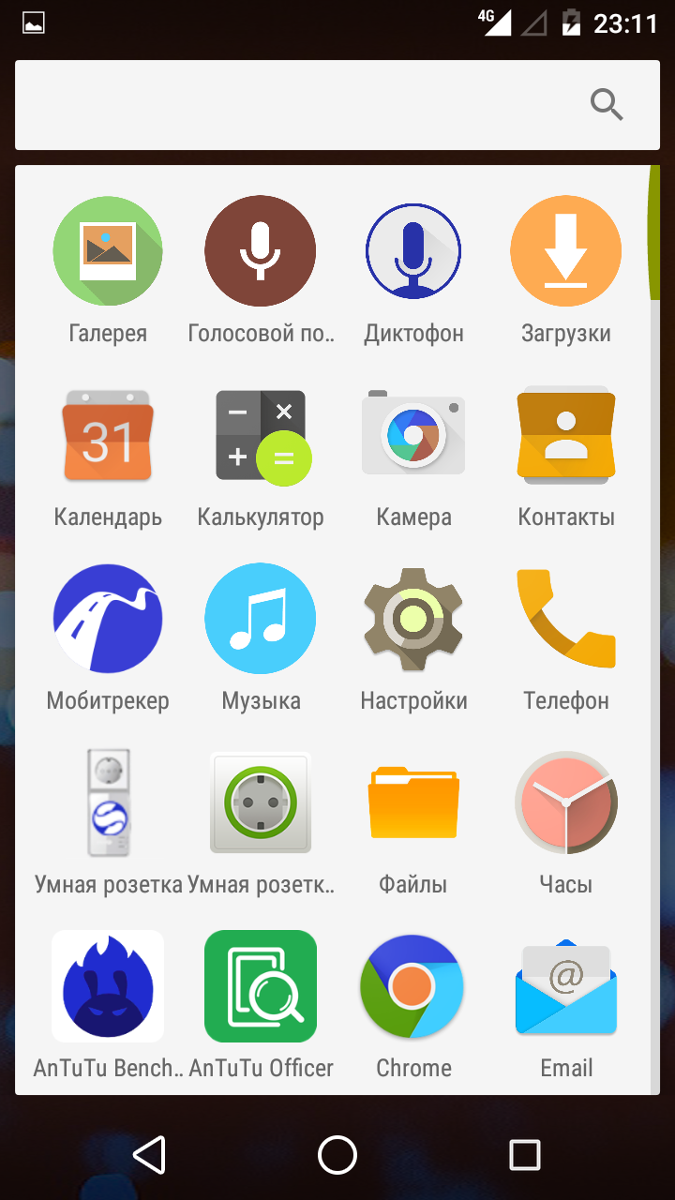The width and height of the screenshot is (675, 1200).
Task: Open AnTuTu Benchmark app
Action: pos(108,986)
